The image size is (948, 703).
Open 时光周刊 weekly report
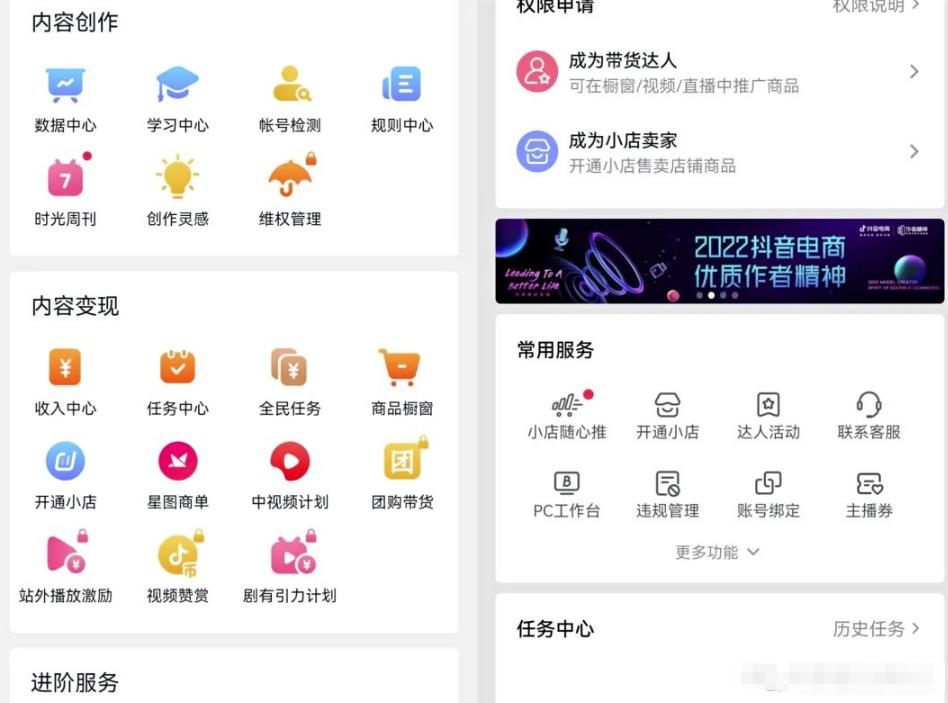[x=65, y=190]
